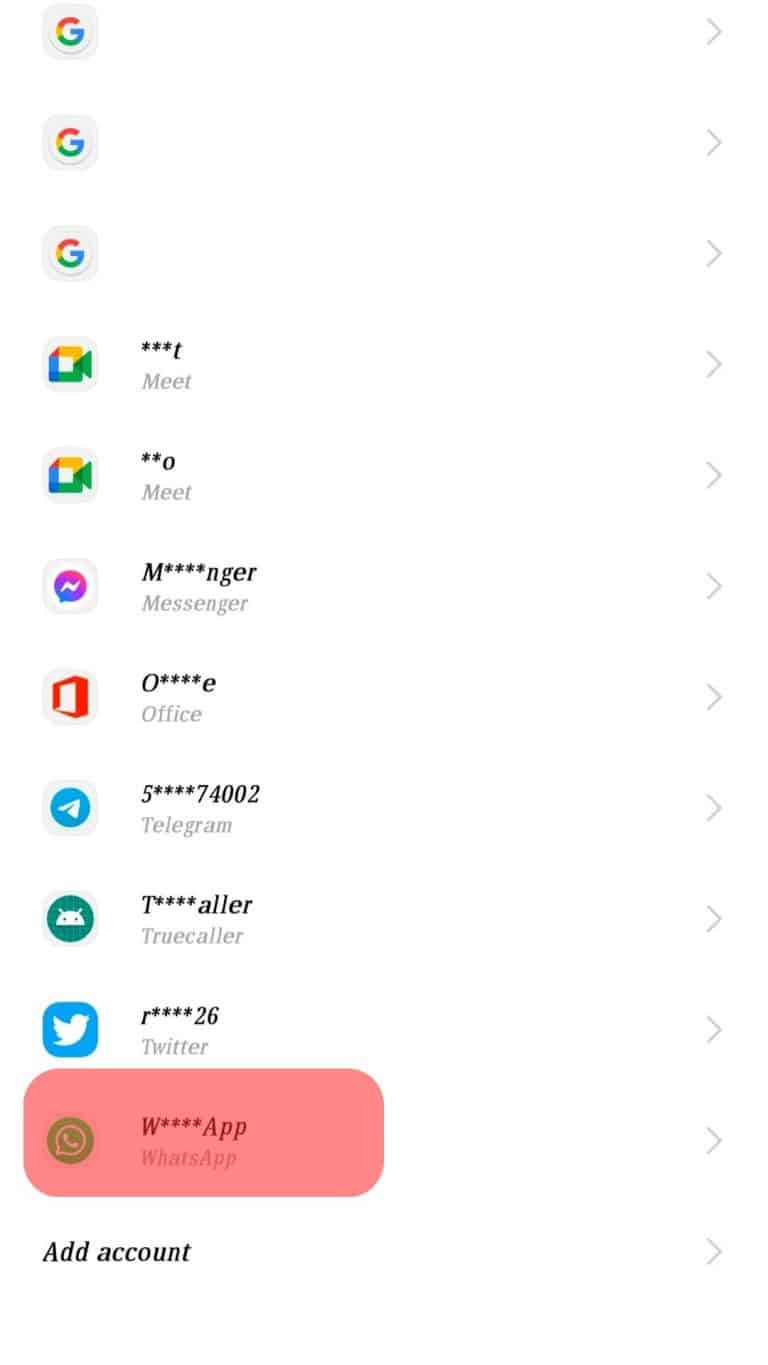This screenshot has width=768, height=1365.
Task: Tap Add account
Action: coord(116,1251)
